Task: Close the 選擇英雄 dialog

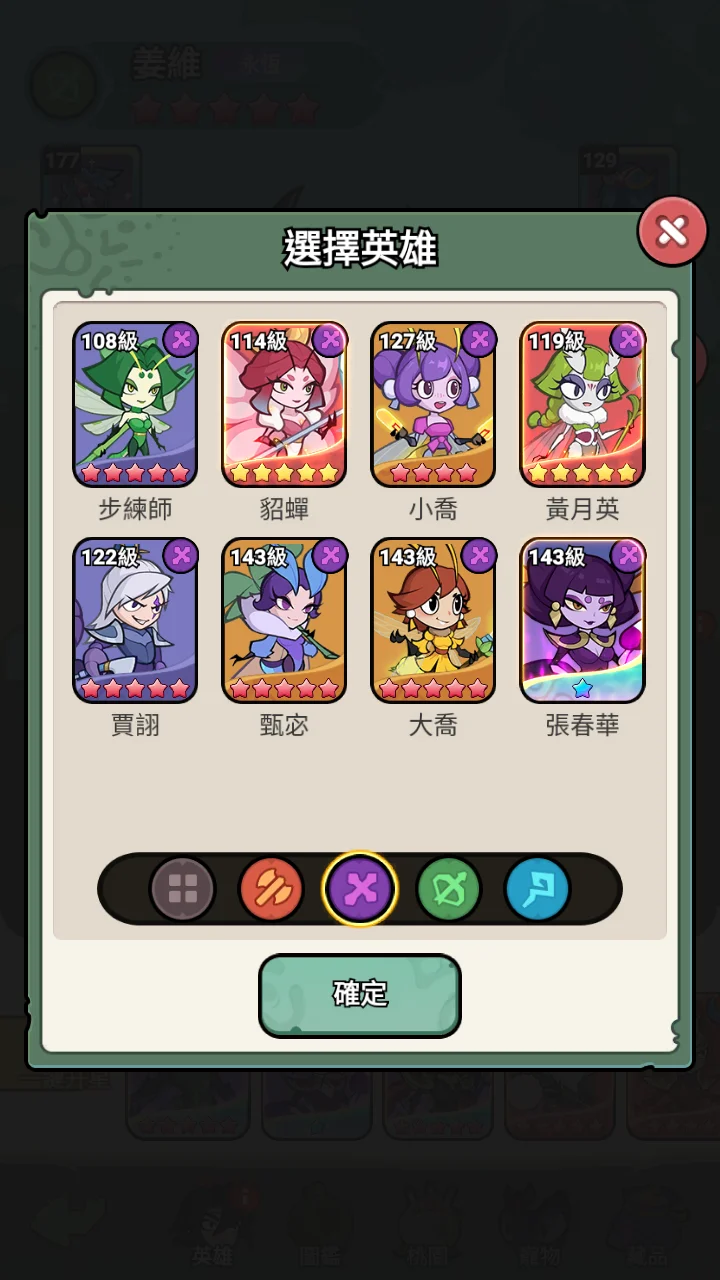Action: [x=672, y=232]
